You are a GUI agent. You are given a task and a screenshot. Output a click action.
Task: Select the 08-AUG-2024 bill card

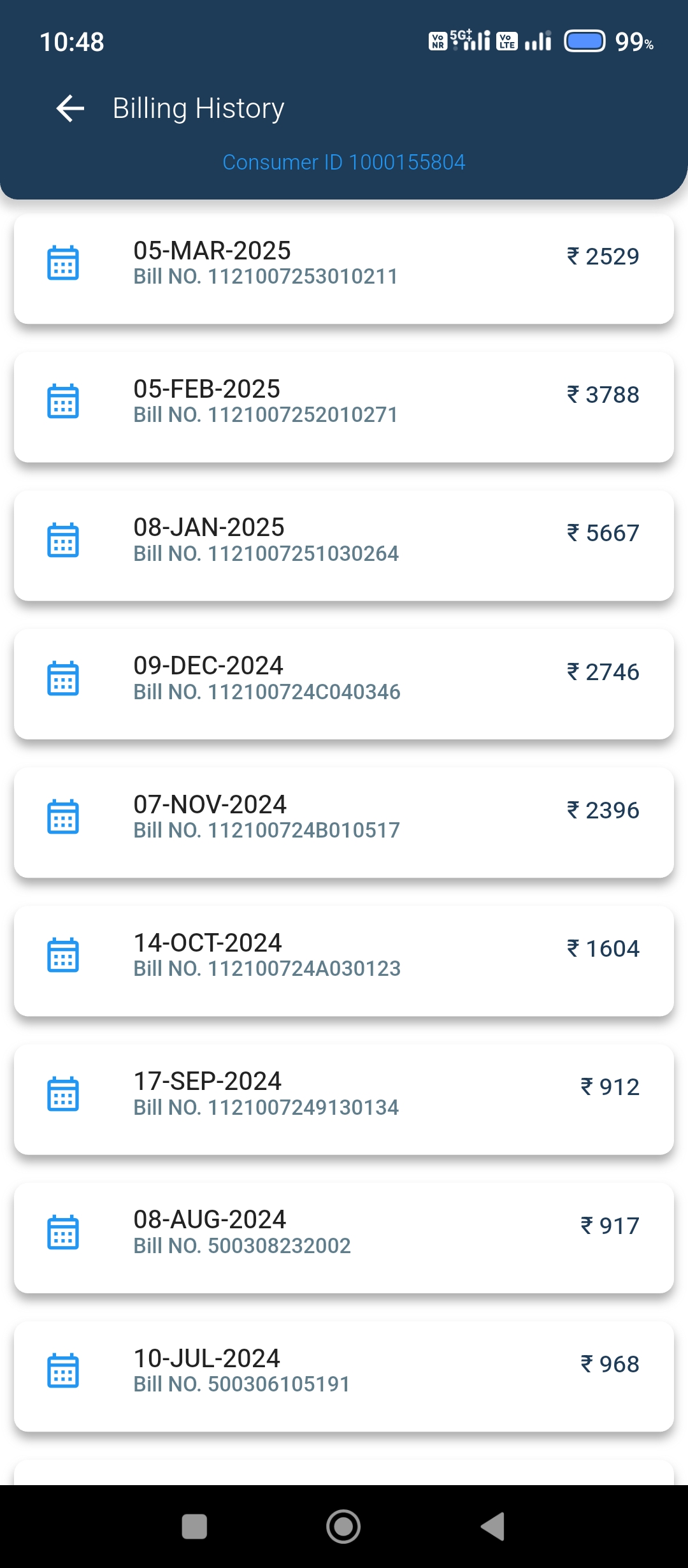[344, 1238]
